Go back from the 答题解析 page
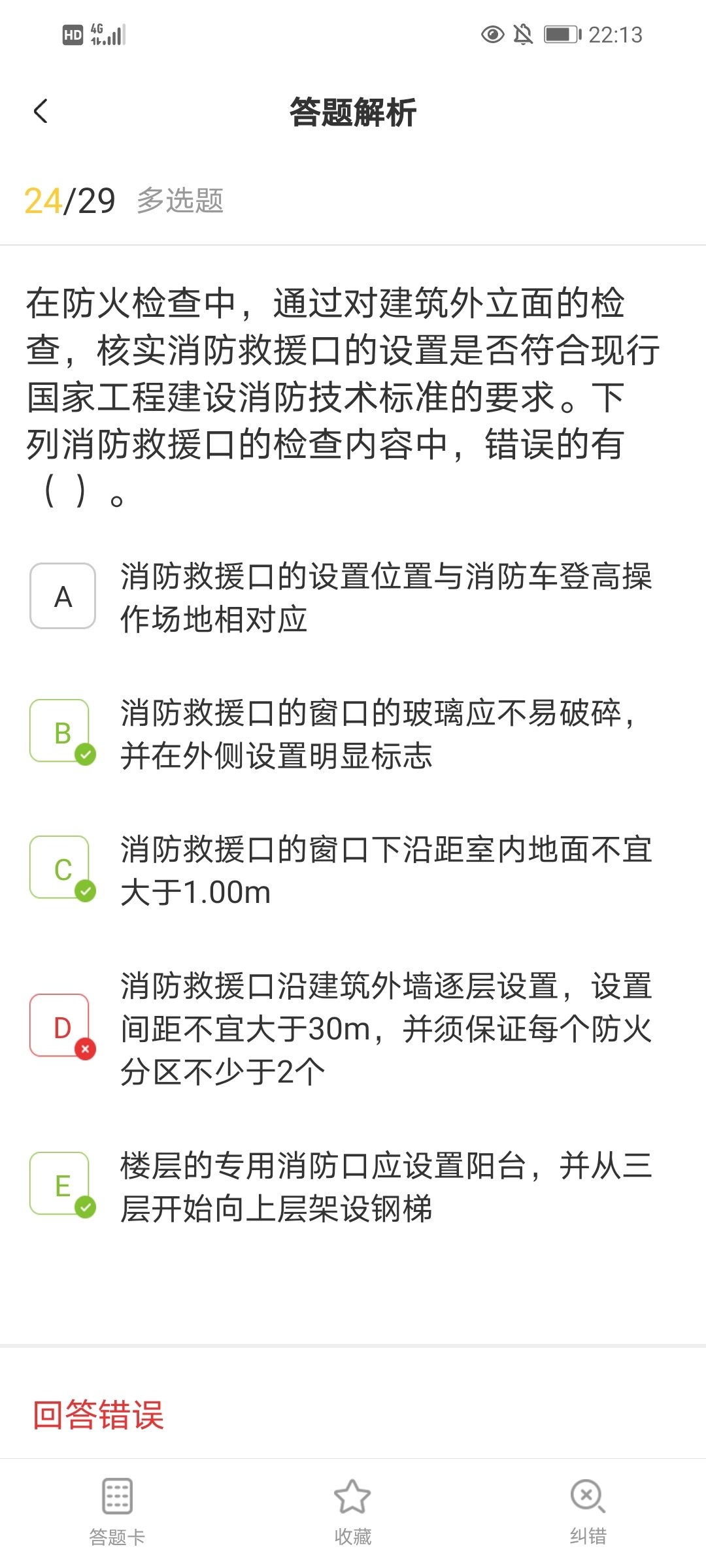The width and height of the screenshot is (706, 1568). click(41, 111)
